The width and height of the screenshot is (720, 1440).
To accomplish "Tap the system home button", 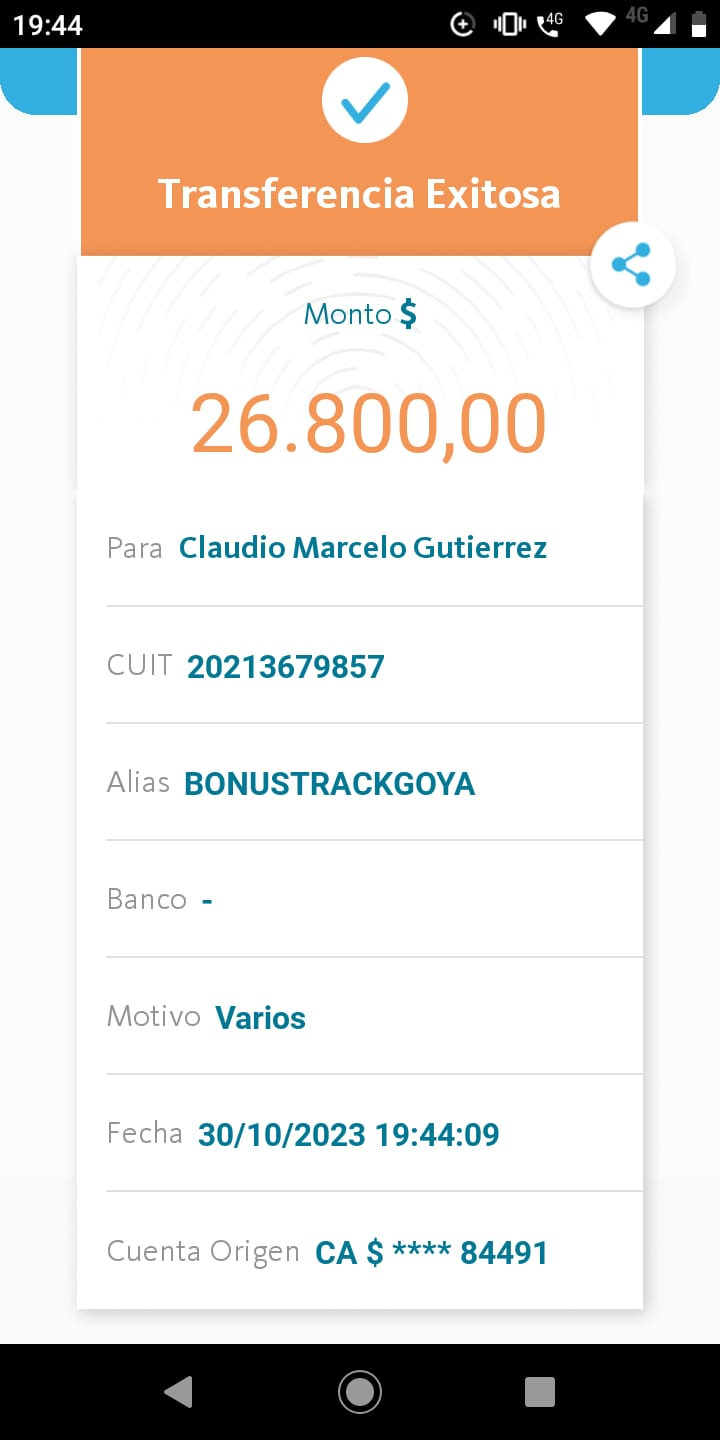I will coord(360,1391).
